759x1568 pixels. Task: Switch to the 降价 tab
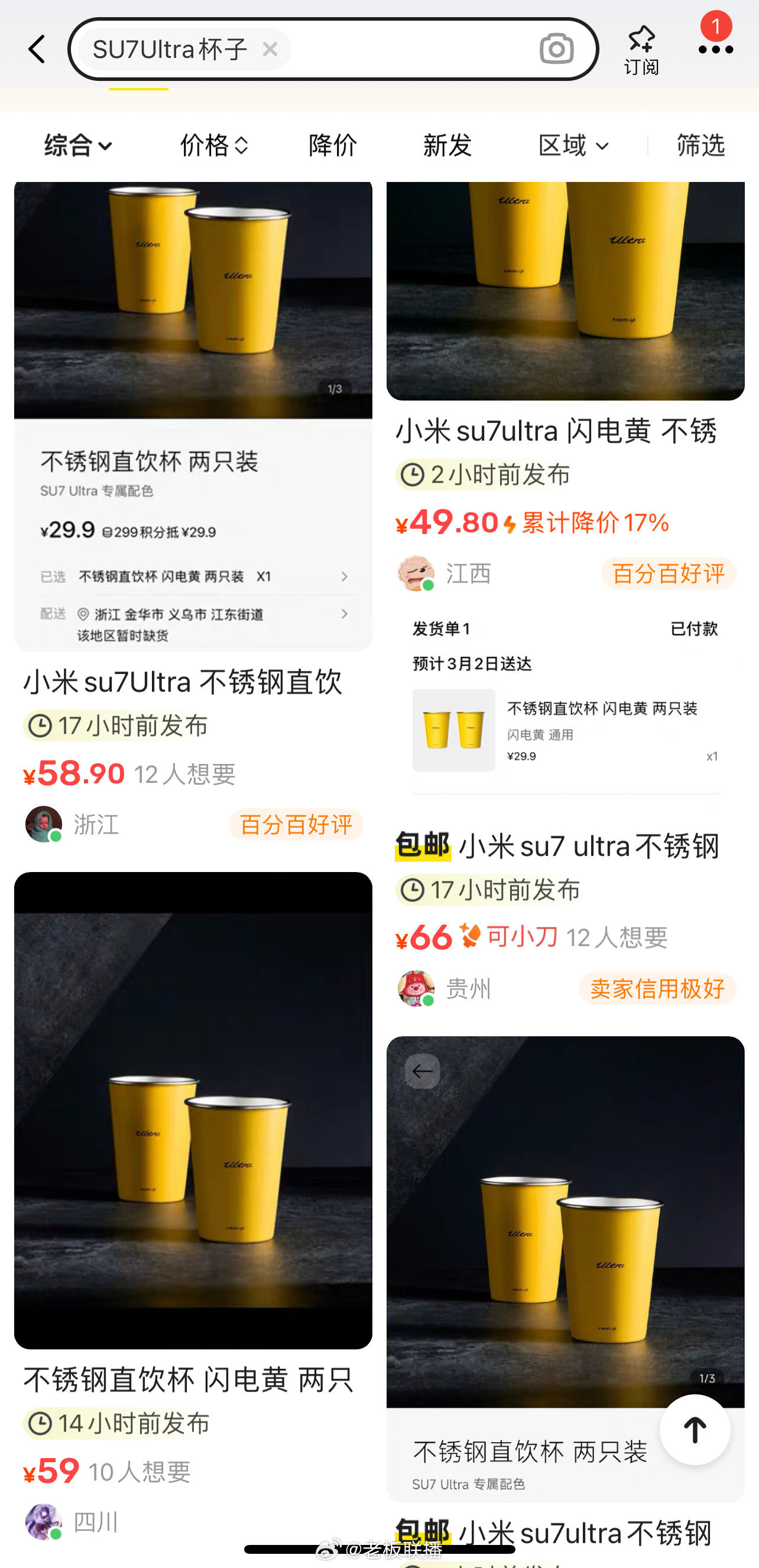332,145
